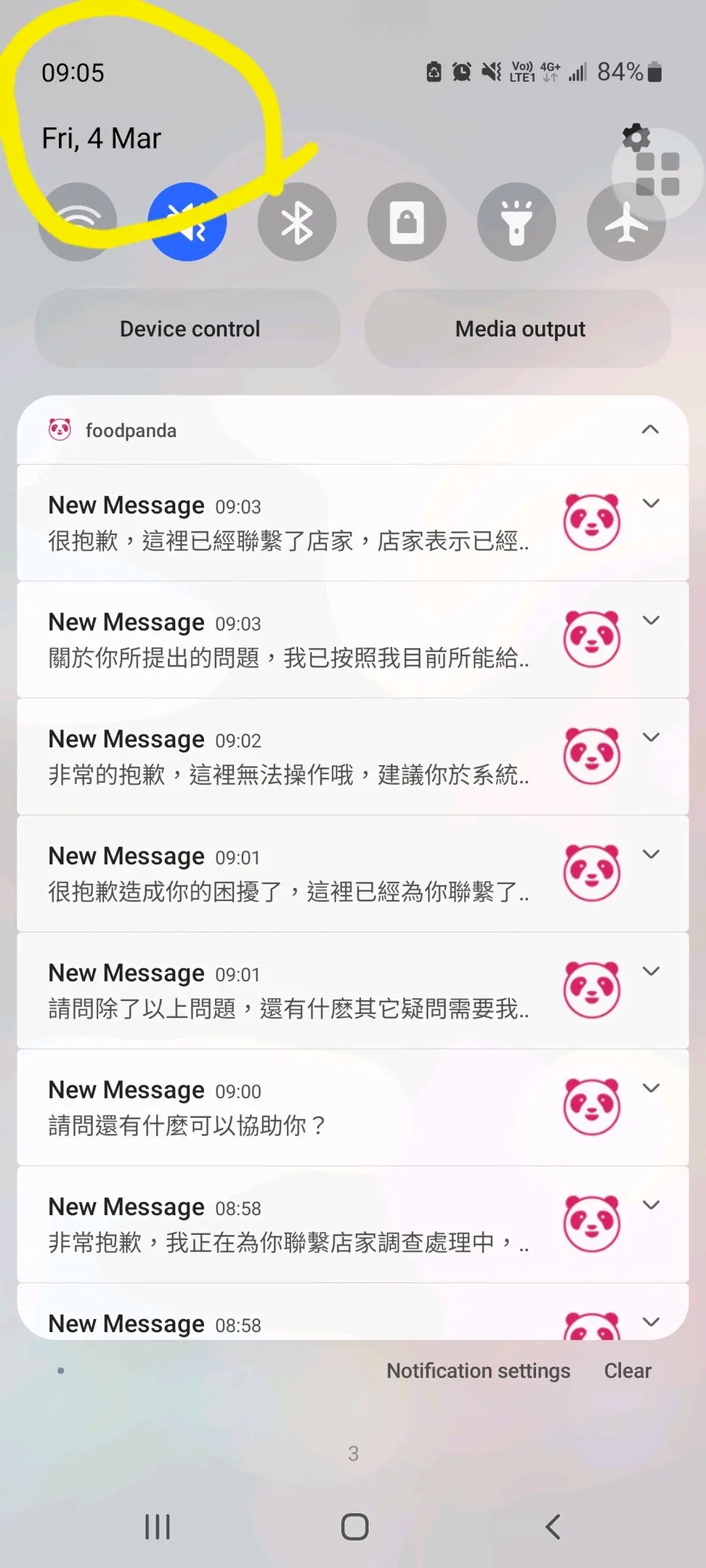Collapse the foodpanda notification group
The width and height of the screenshot is (706, 1568).
click(x=650, y=430)
